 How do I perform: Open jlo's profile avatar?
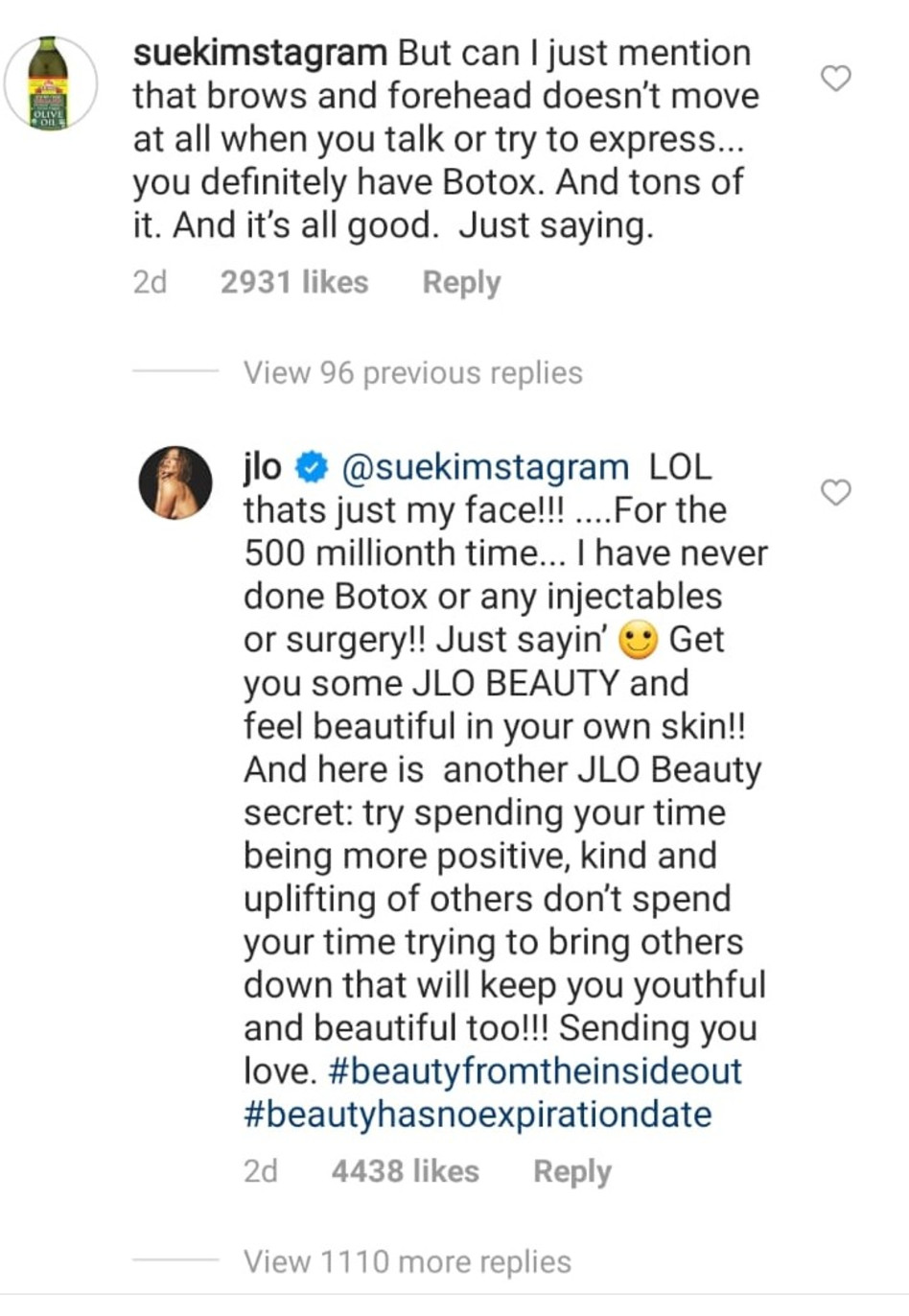click(175, 482)
